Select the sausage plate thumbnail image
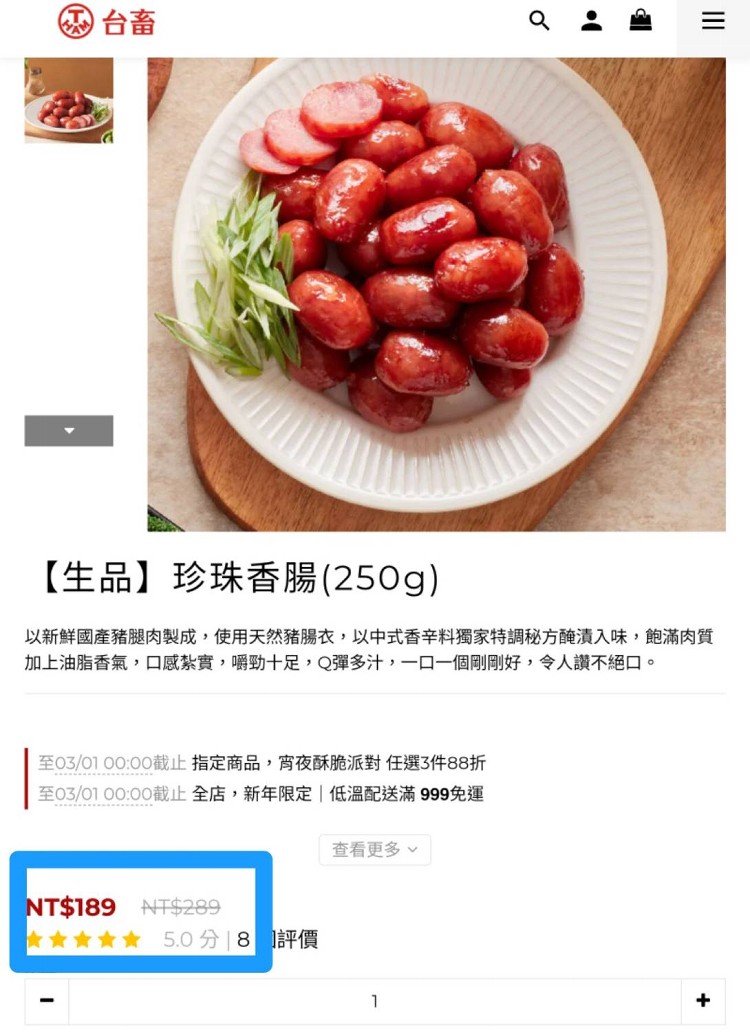 tap(69, 101)
